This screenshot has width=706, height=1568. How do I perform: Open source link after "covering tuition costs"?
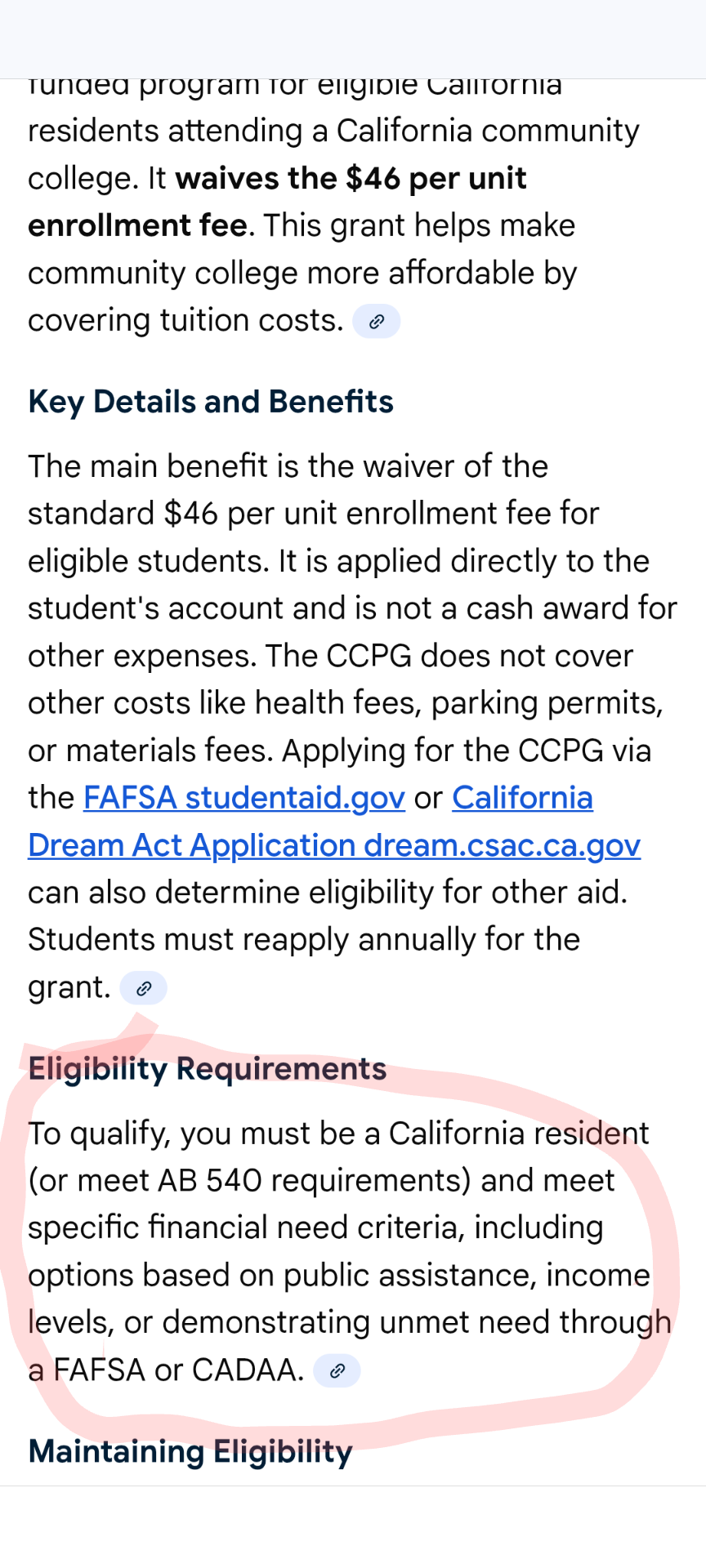[376, 322]
